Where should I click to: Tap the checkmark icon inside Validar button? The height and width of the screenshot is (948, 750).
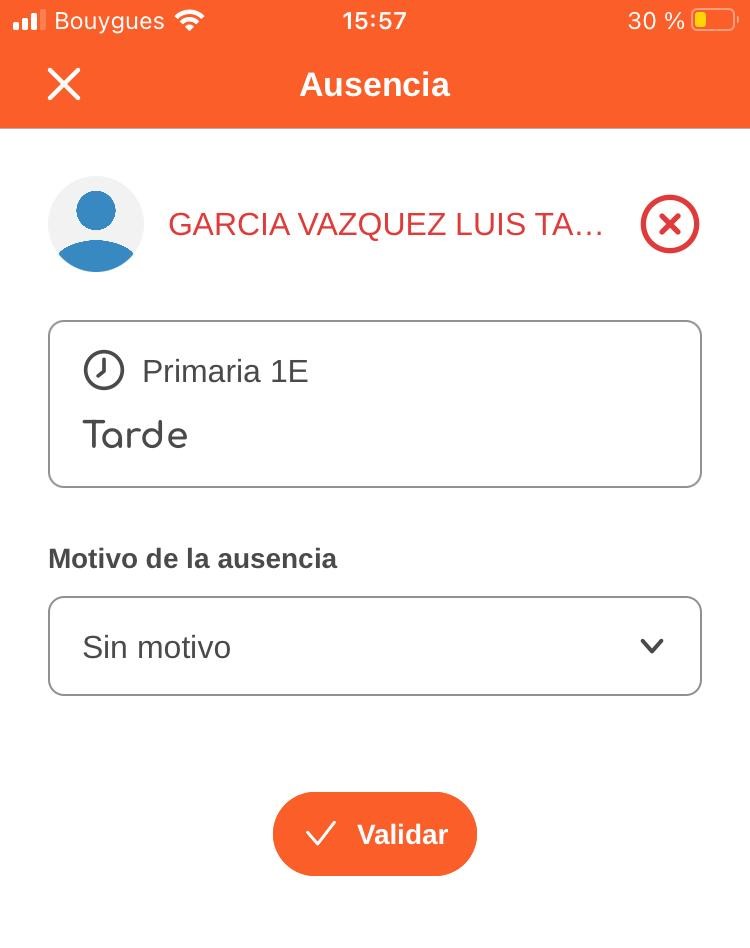321,833
